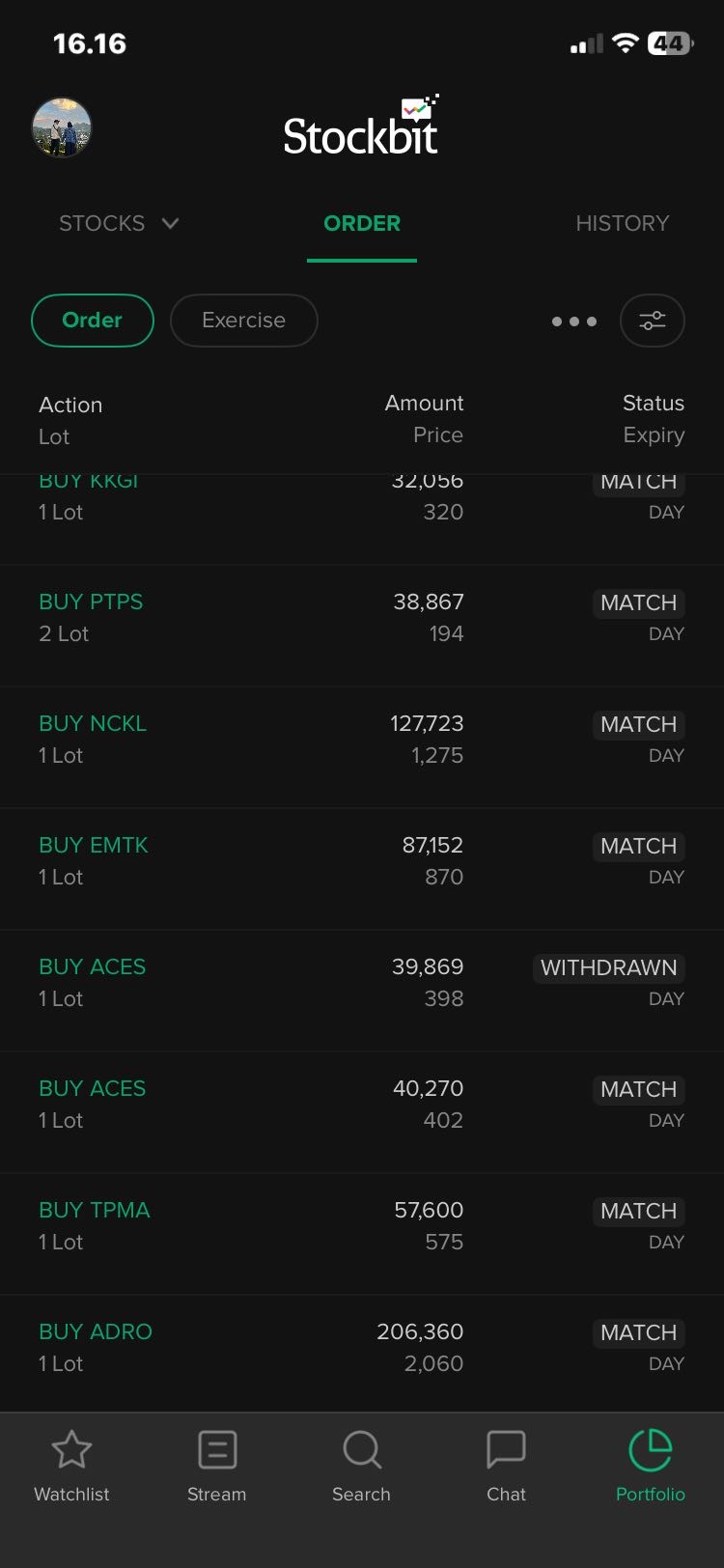Open the BUY EMTK order
This screenshot has width=724, height=1568.
coord(362,861)
